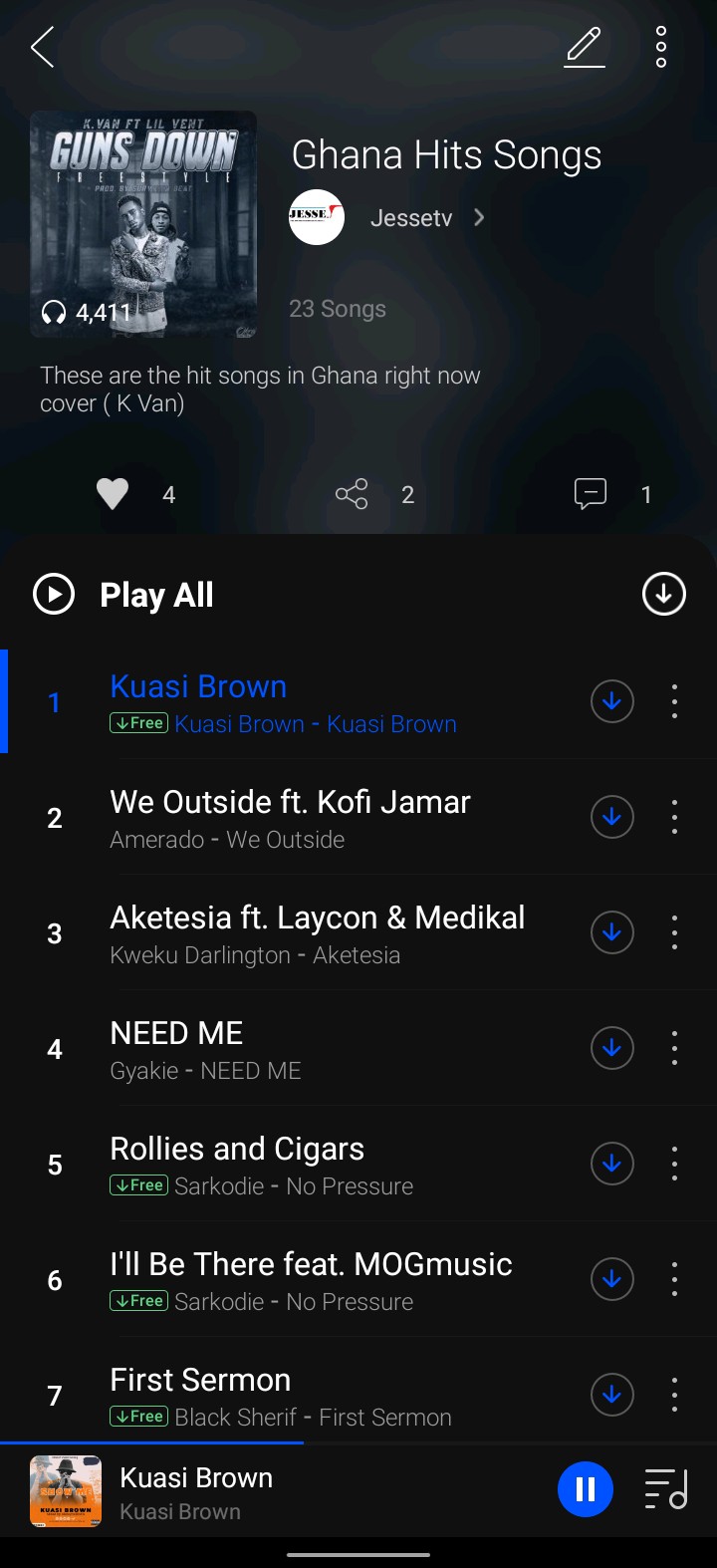Expand the Jessetv profile chevron
This screenshot has height=1568, width=717.
pyautogui.click(x=479, y=217)
